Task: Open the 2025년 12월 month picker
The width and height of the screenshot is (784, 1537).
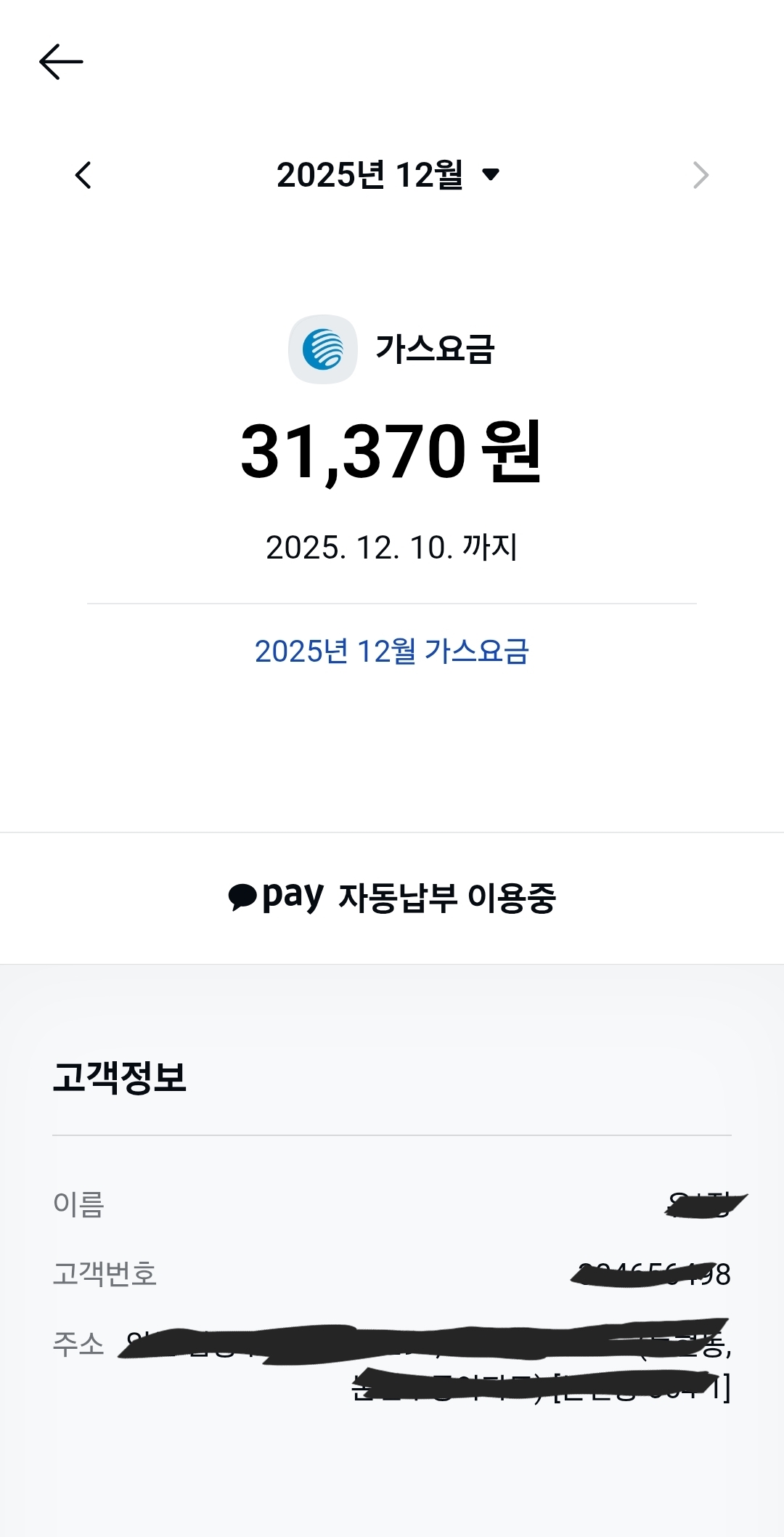Action: point(388,175)
